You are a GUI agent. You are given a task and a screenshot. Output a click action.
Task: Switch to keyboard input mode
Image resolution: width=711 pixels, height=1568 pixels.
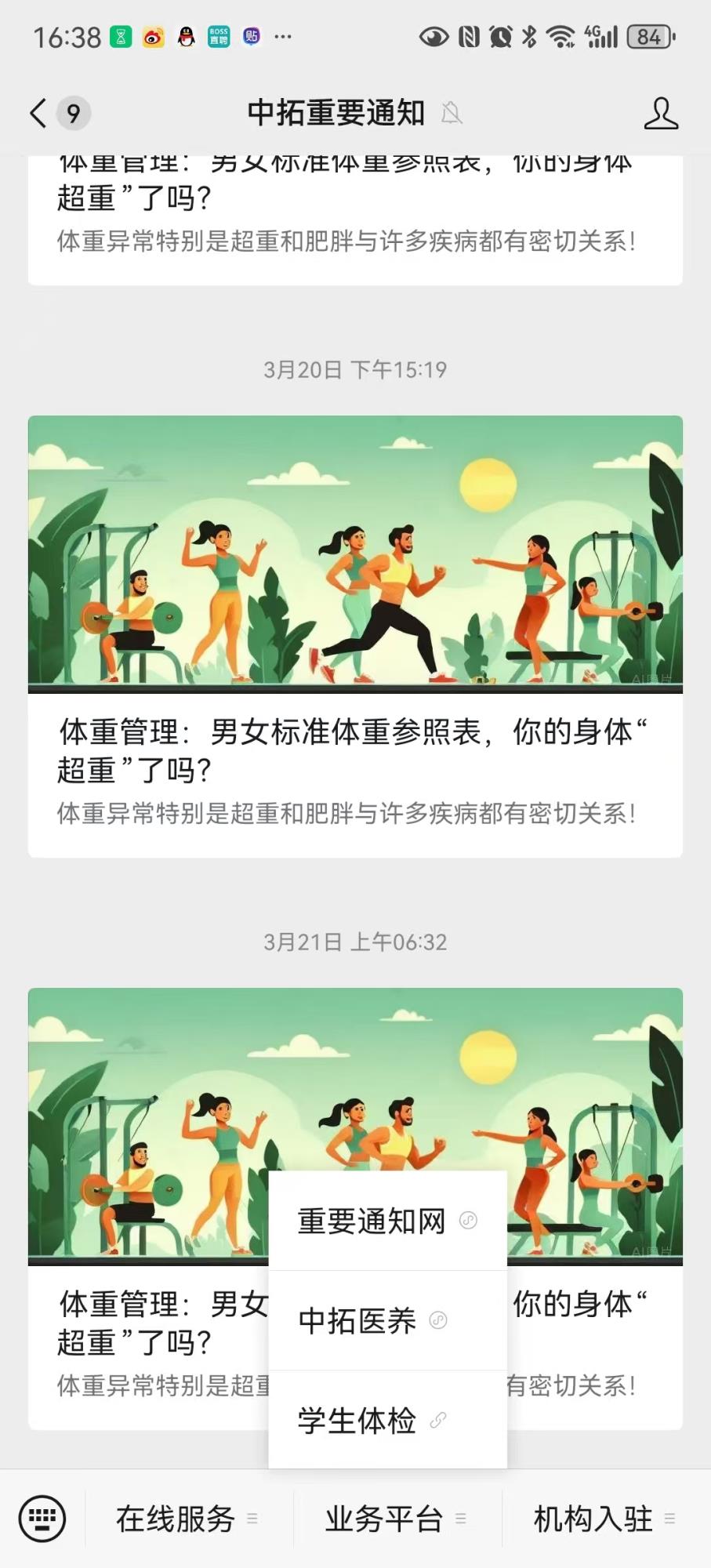pos(42,1519)
